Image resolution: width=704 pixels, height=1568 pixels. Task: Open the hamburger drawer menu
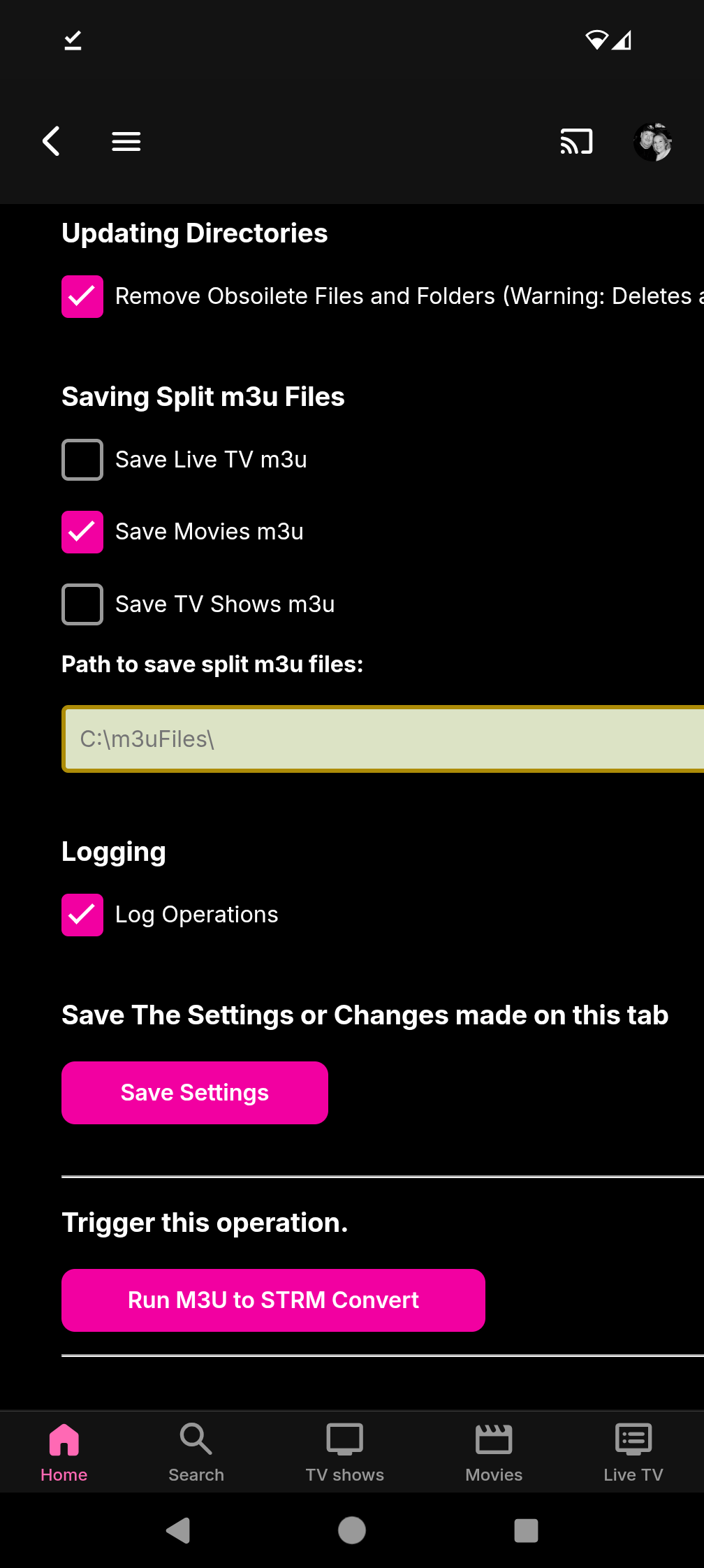[x=126, y=142]
